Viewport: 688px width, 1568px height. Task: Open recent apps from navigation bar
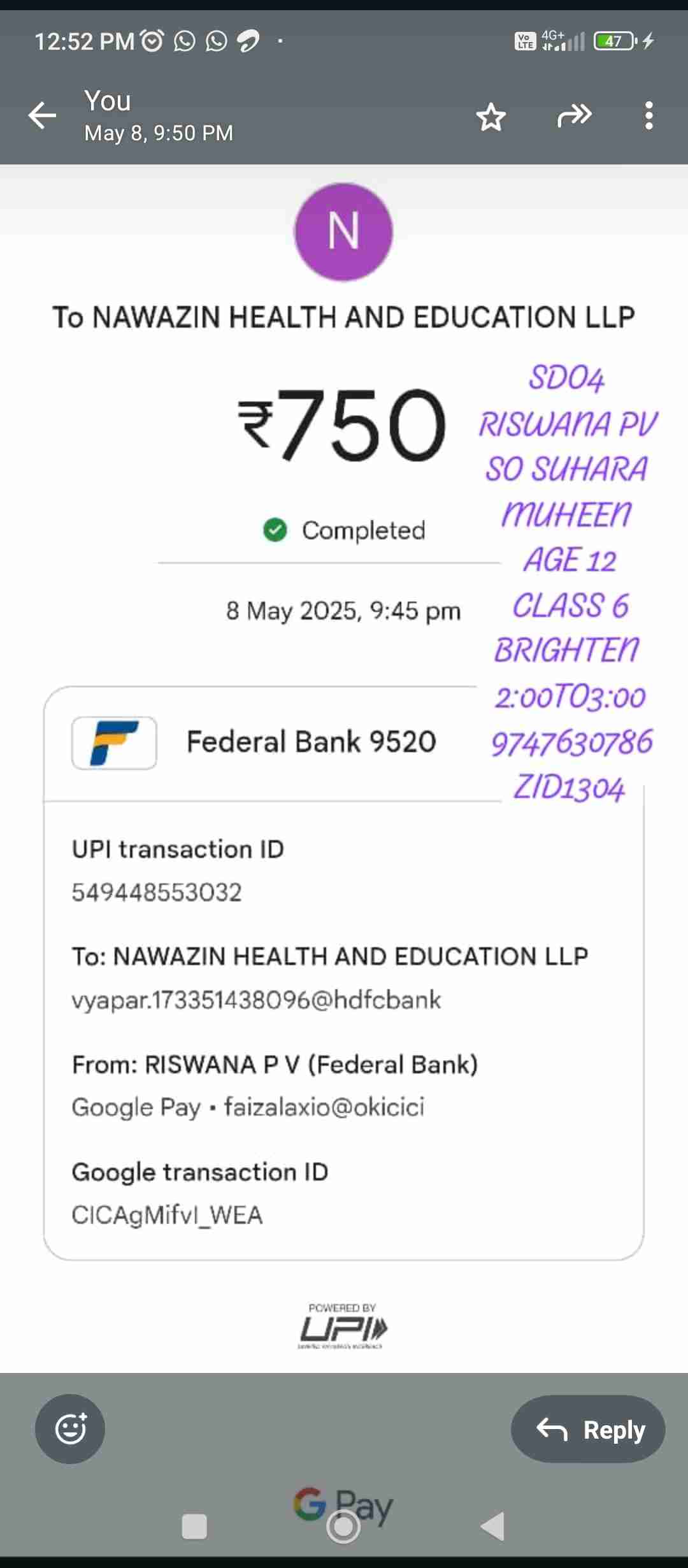click(x=194, y=1527)
